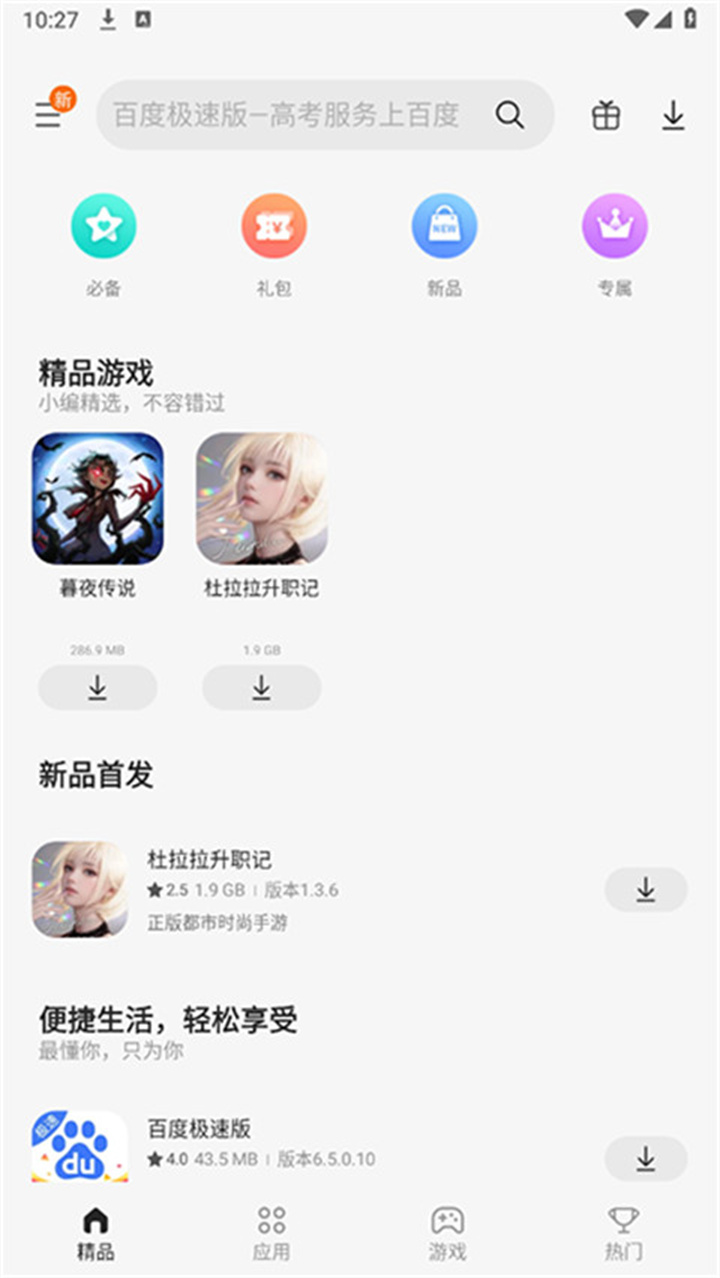720x1278 pixels.
Task: Open the hamburger menu with 新 badge
Action: click(x=48, y=115)
